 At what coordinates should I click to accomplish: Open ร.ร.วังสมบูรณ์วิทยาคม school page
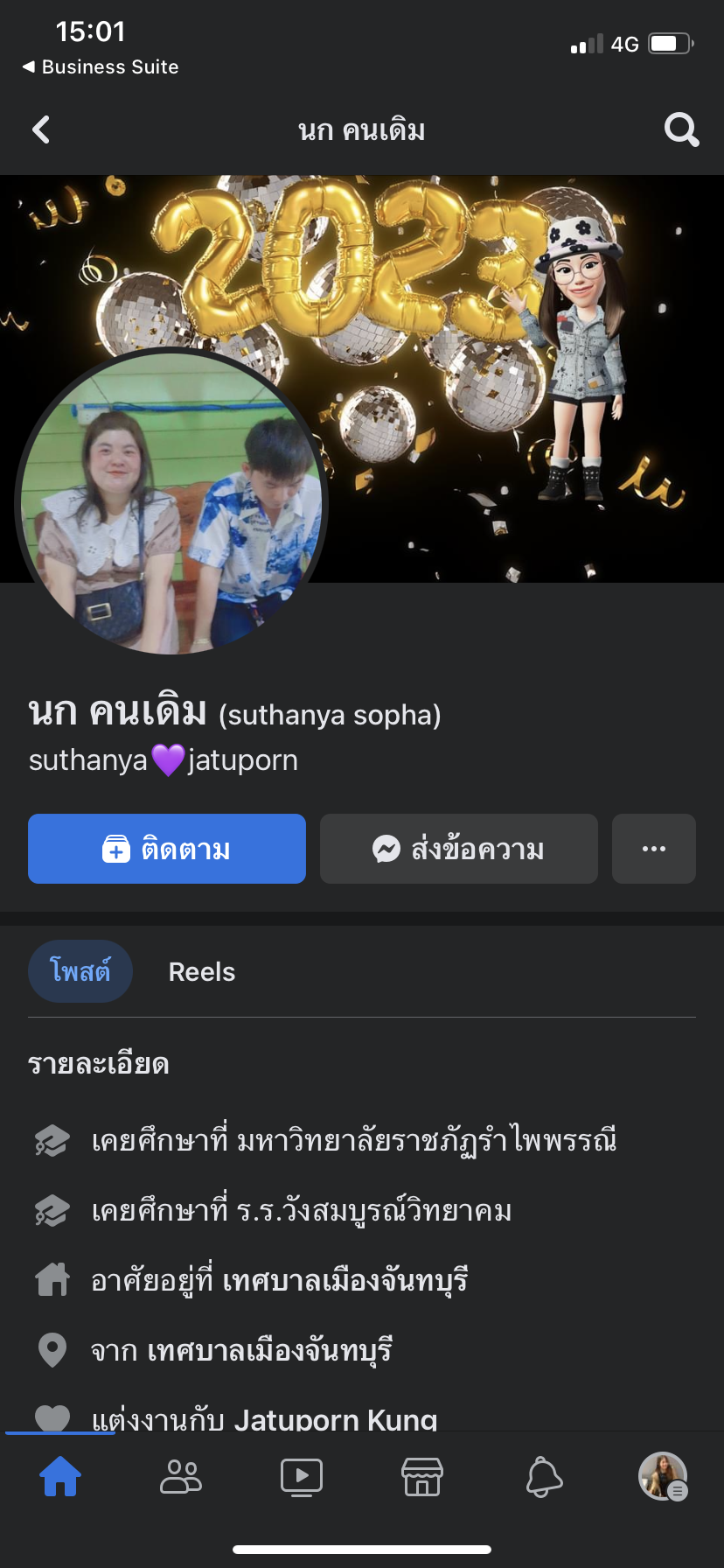click(x=374, y=1211)
